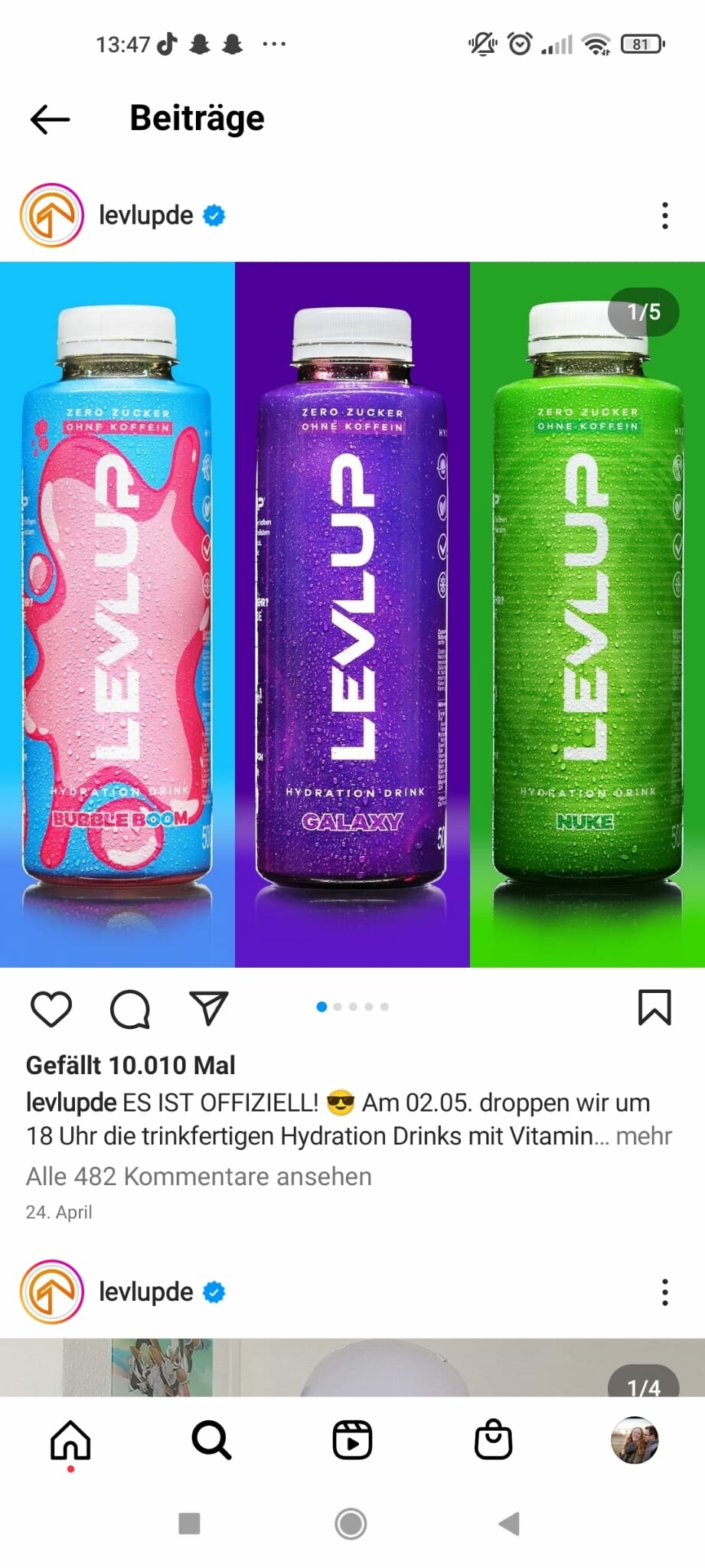Expand caption with 'mehr'
The width and height of the screenshot is (705, 1568).
644,1135
